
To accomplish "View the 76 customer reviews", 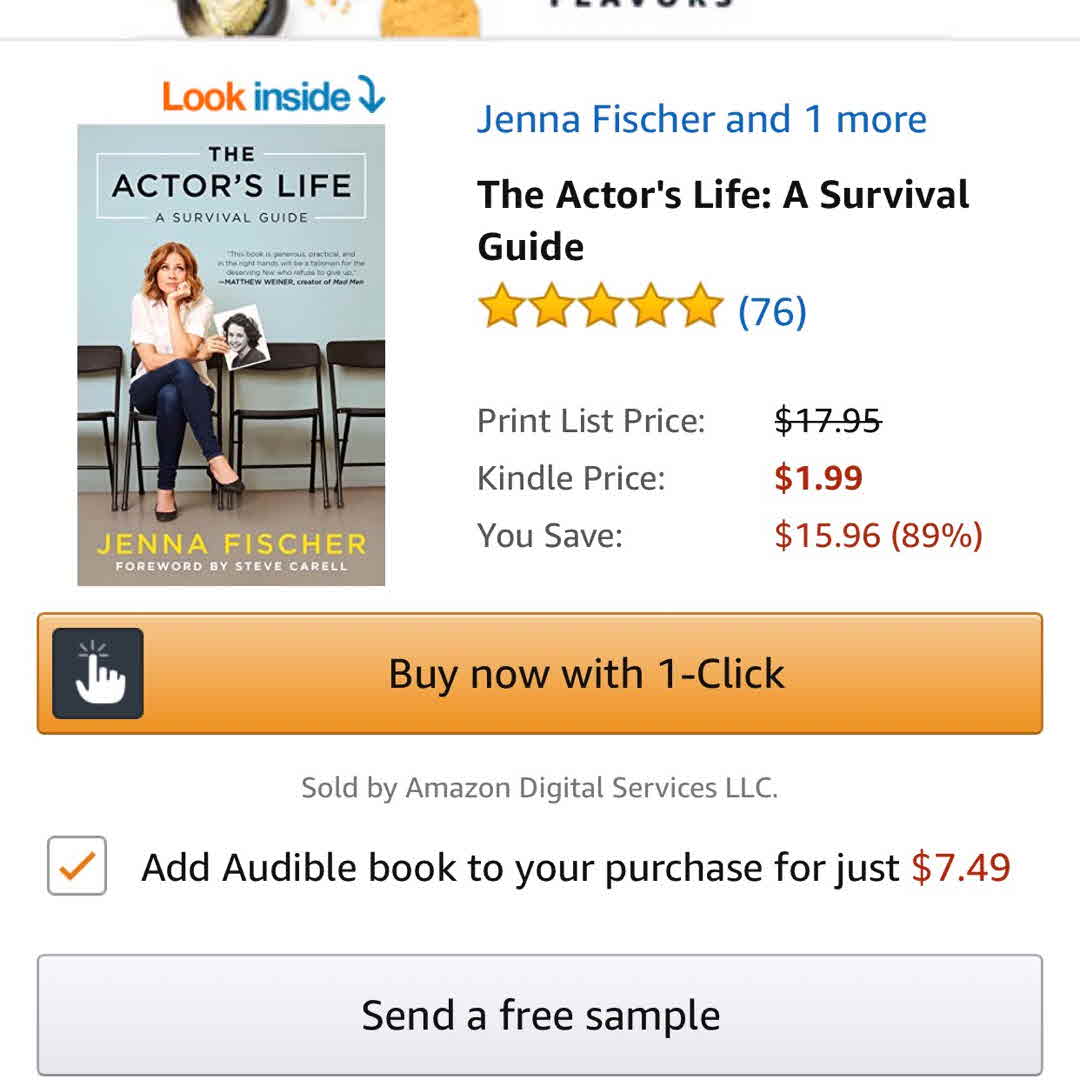I will (x=771, y=312).
